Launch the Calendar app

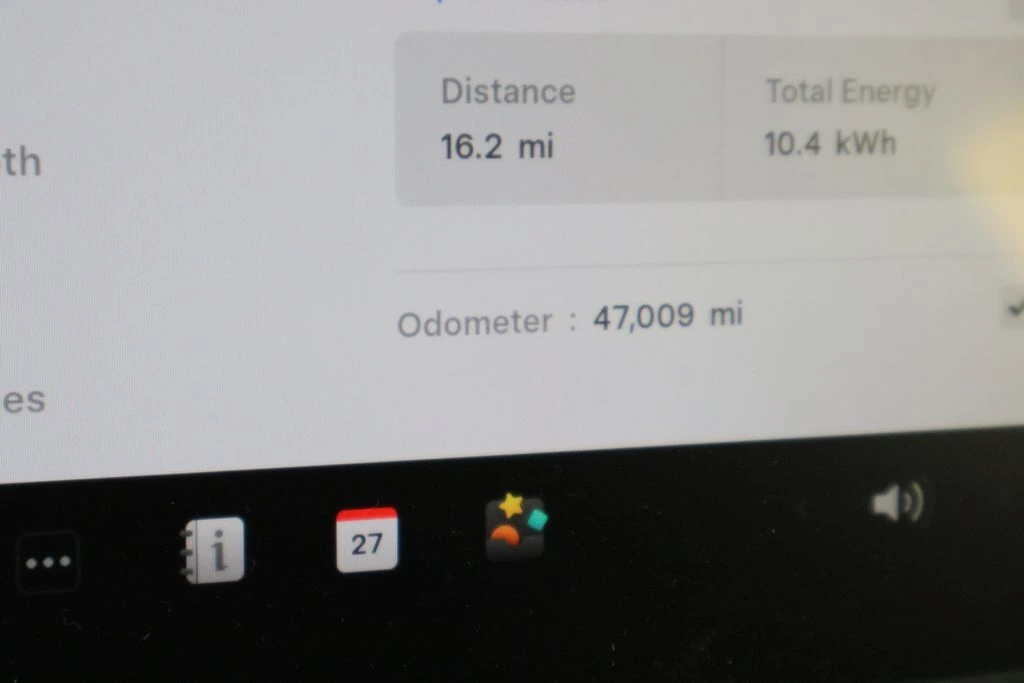366,540
